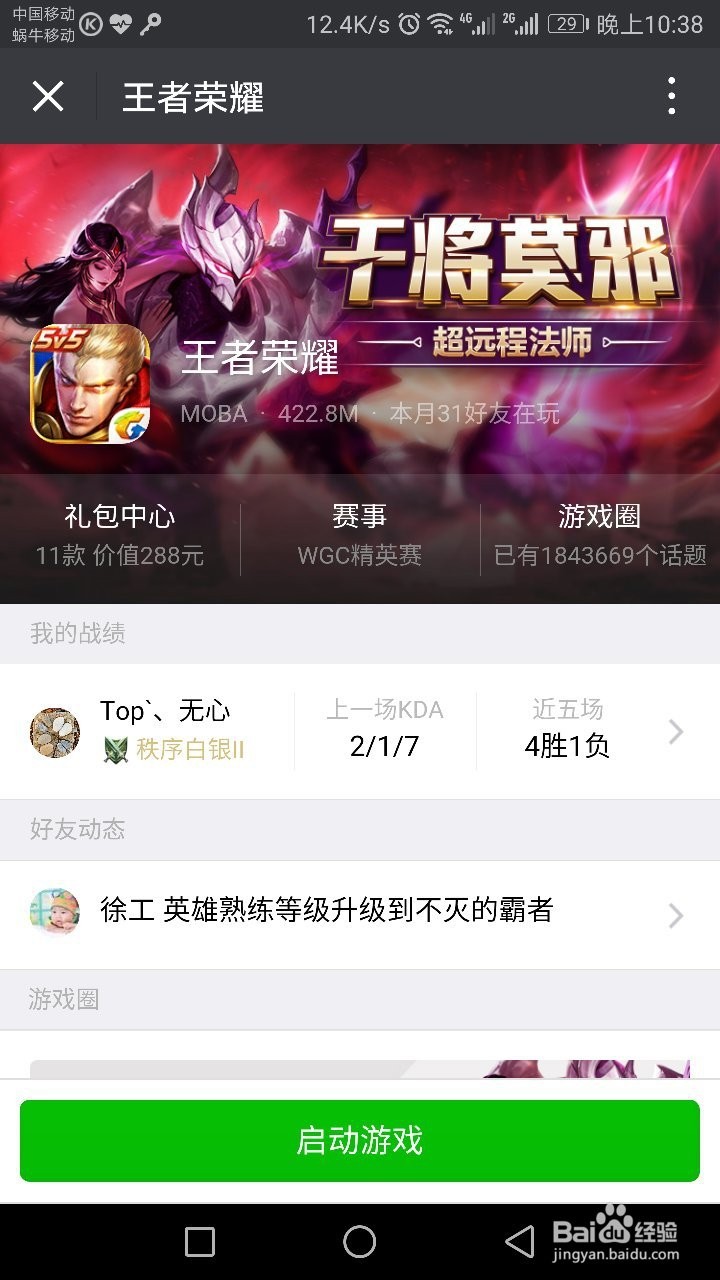Open 礼包中心 gift center
The width and height of the screenshot is (720, 1280).
coord(120,535)
